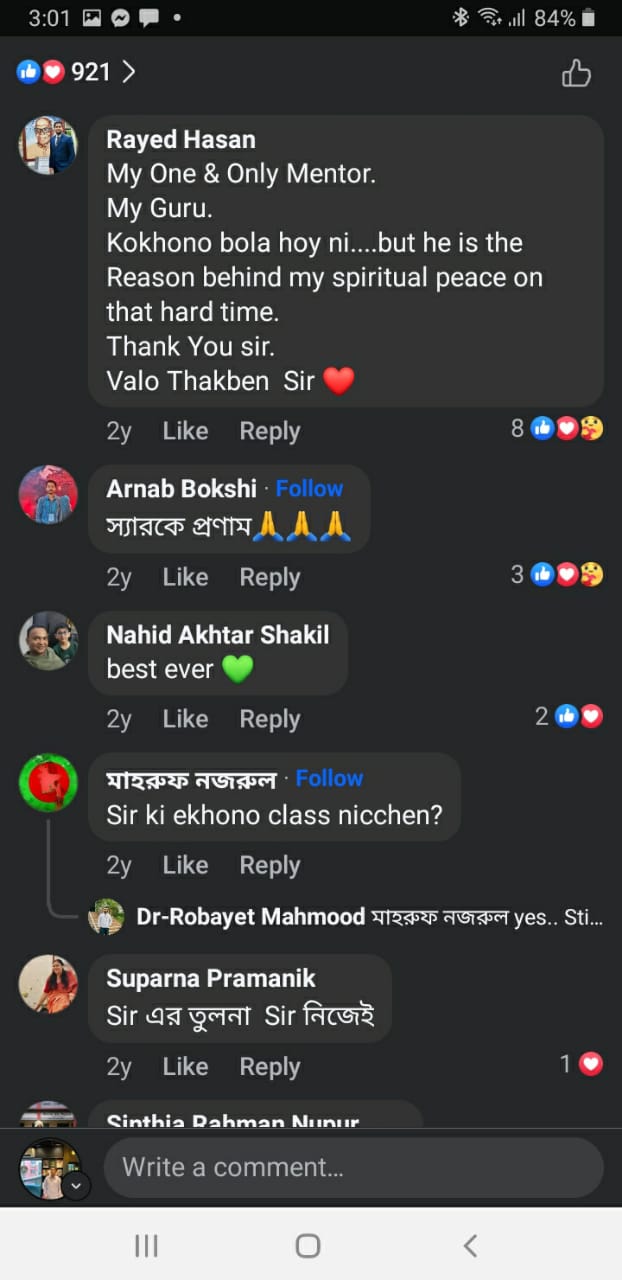Like the post with the thumbs-up icon
Viewport: 622px width, 1280px height.
[576, 73]
